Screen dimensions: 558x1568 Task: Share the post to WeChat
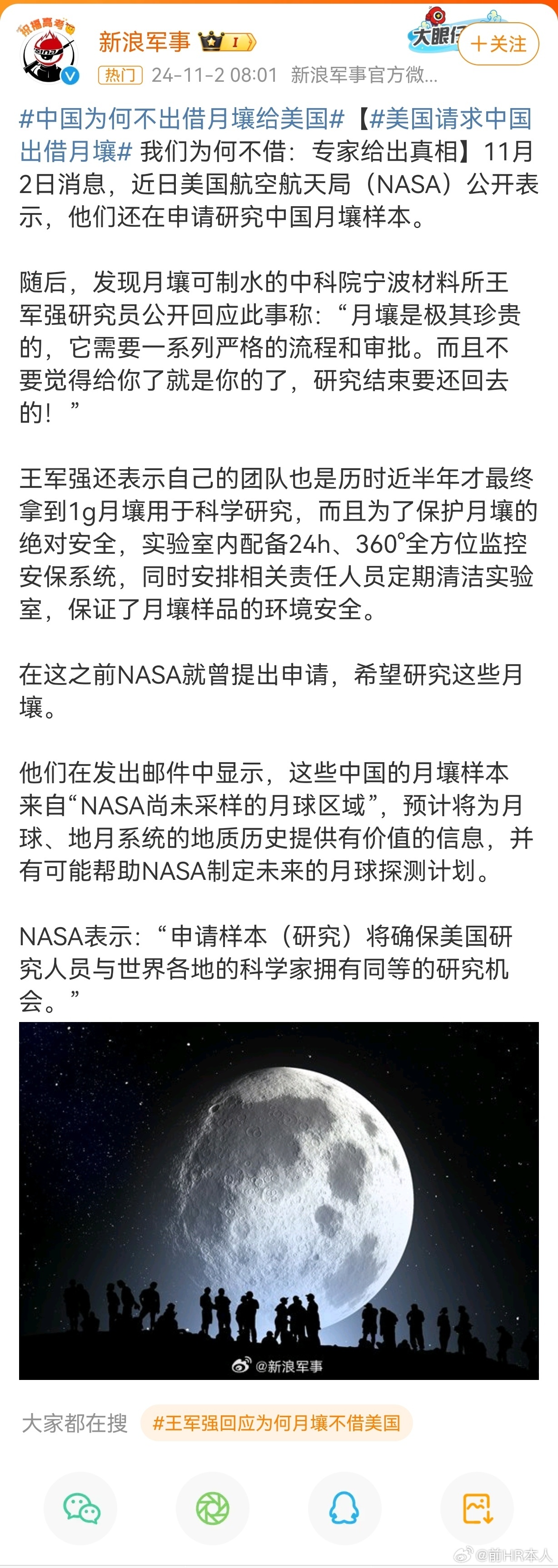point(81,1508)
